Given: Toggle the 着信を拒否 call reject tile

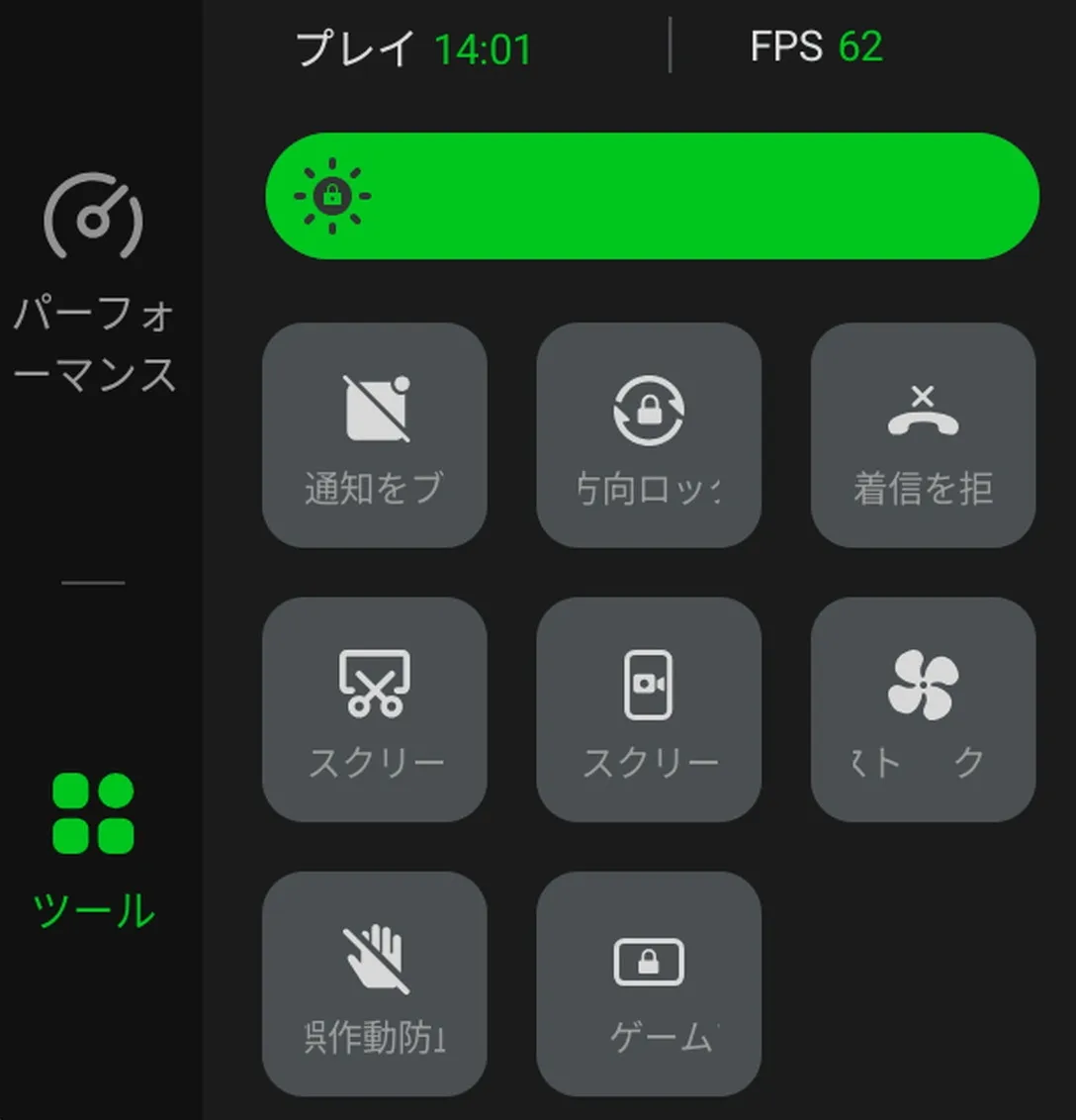Looking at the screenshot, I should tap(923, 435).
